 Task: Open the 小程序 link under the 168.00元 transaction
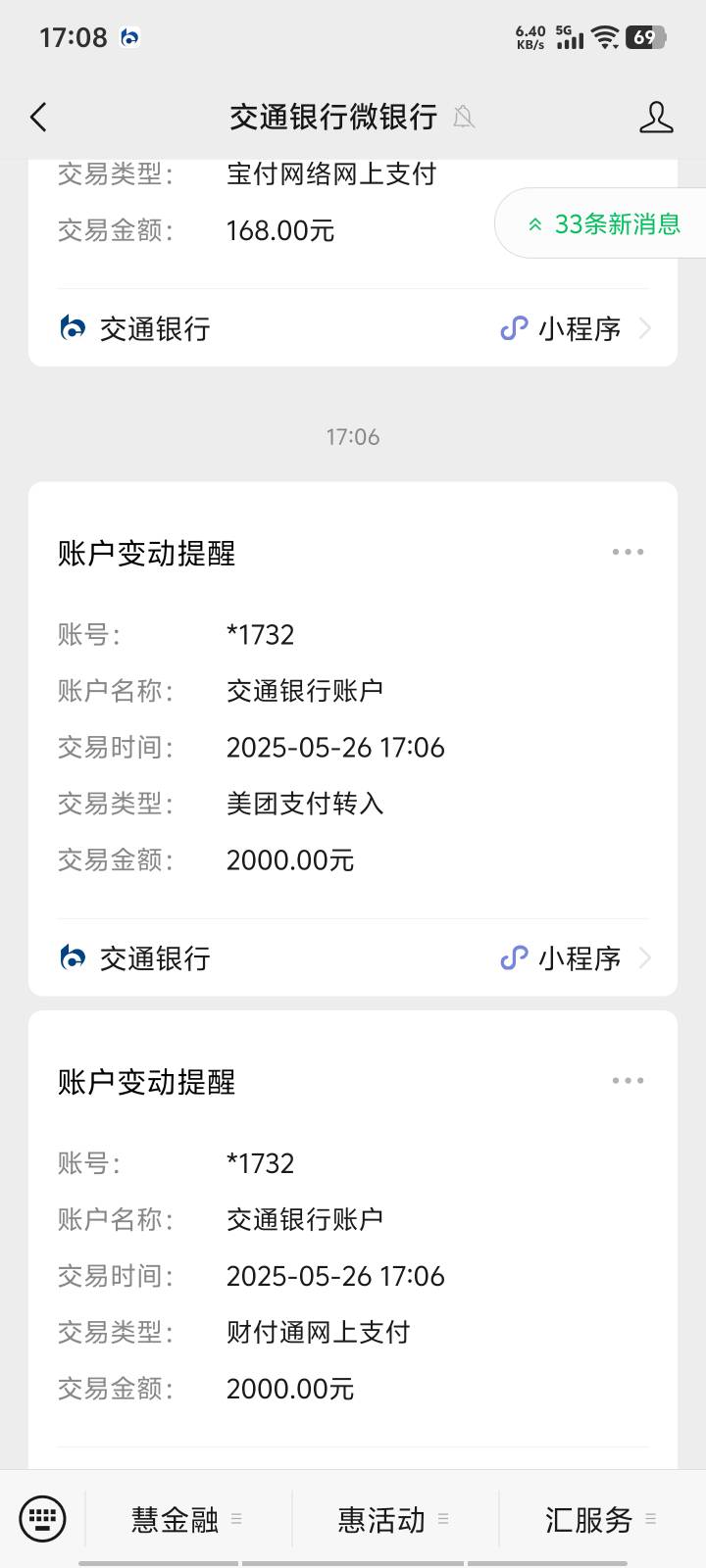(575, 328)
